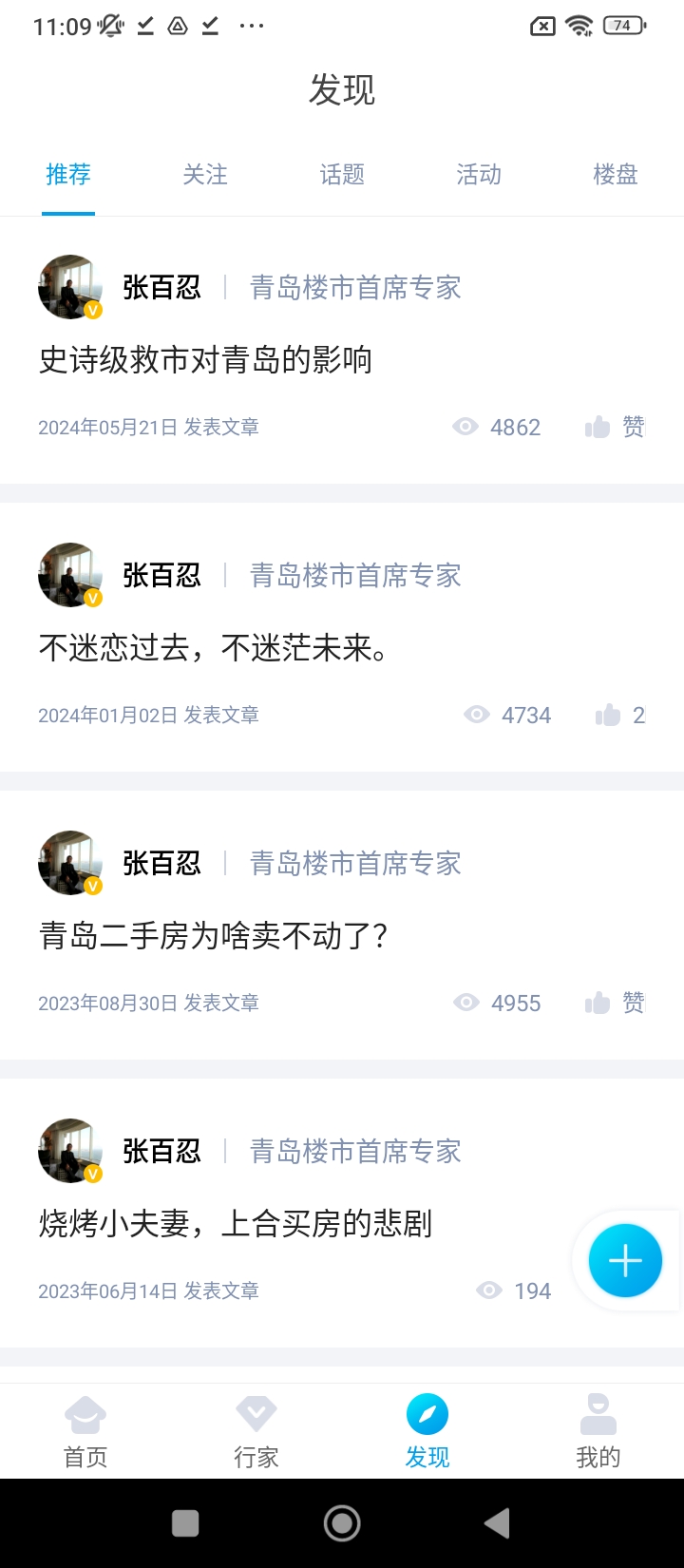Switch to the 话题 tab
The image size is (684, 1568).
[342, 175]
